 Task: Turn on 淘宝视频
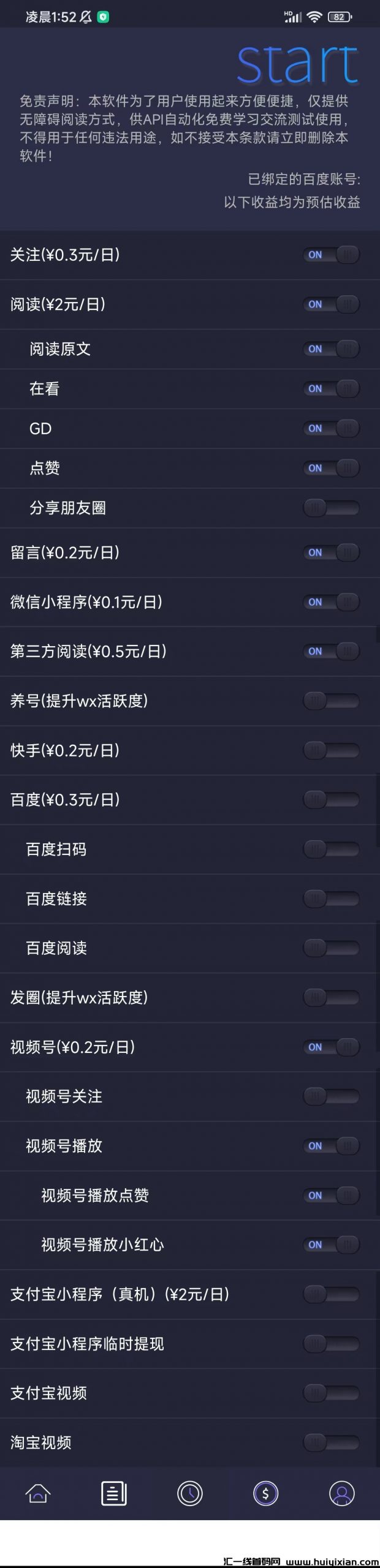pos(331,1442)
